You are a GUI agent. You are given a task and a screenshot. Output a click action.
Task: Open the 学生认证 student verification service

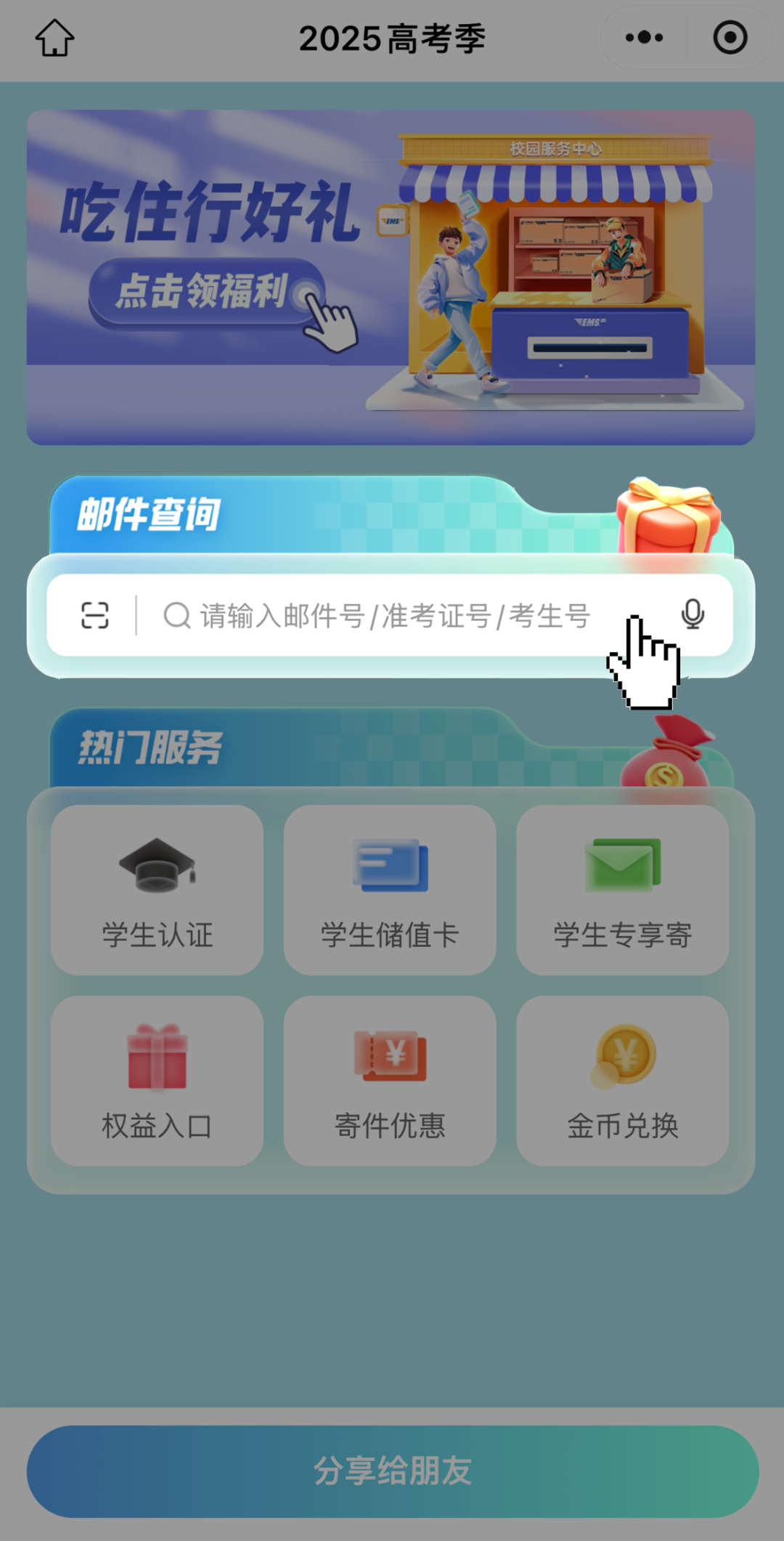[x=156, y=893]
